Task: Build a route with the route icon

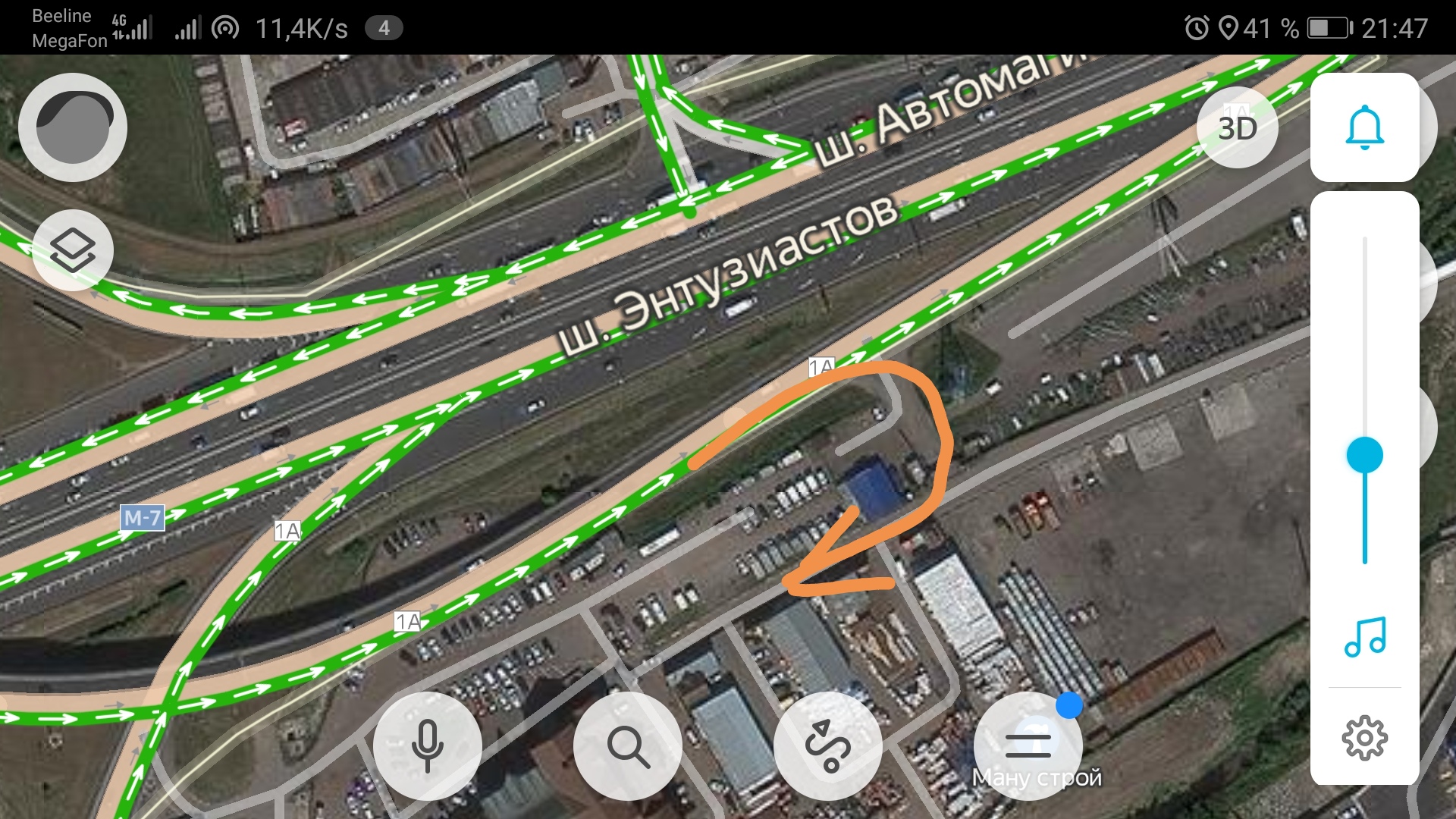Action: tap(828, 745)
